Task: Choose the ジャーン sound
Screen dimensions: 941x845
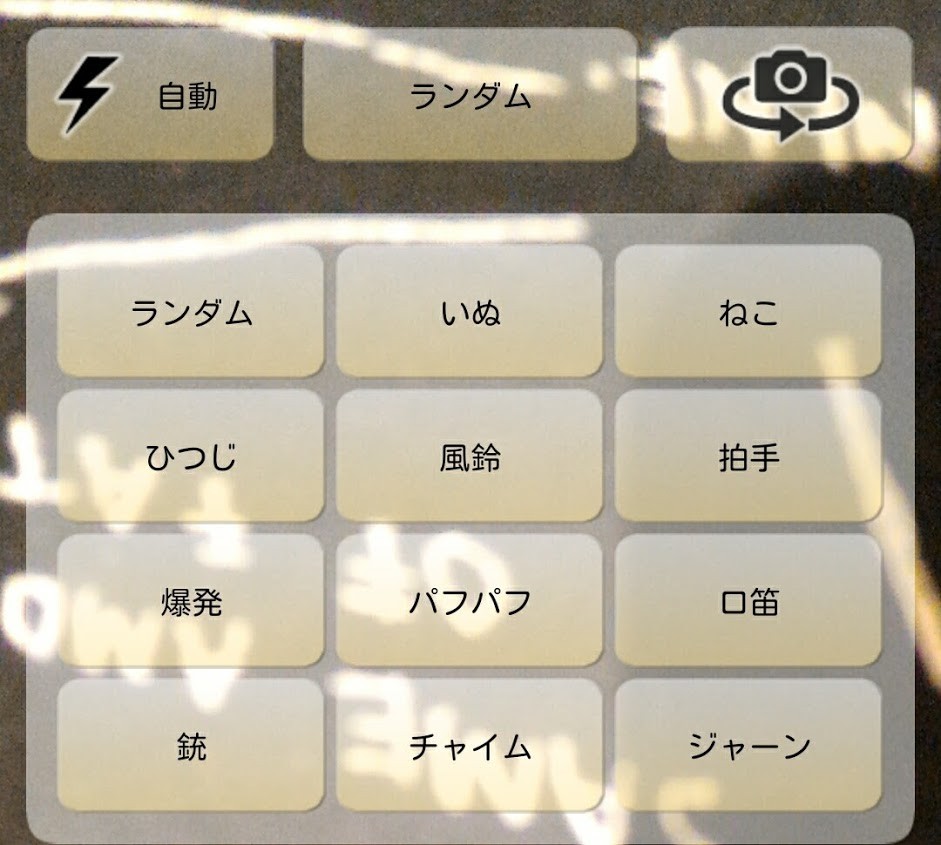Action: [748, 745]
